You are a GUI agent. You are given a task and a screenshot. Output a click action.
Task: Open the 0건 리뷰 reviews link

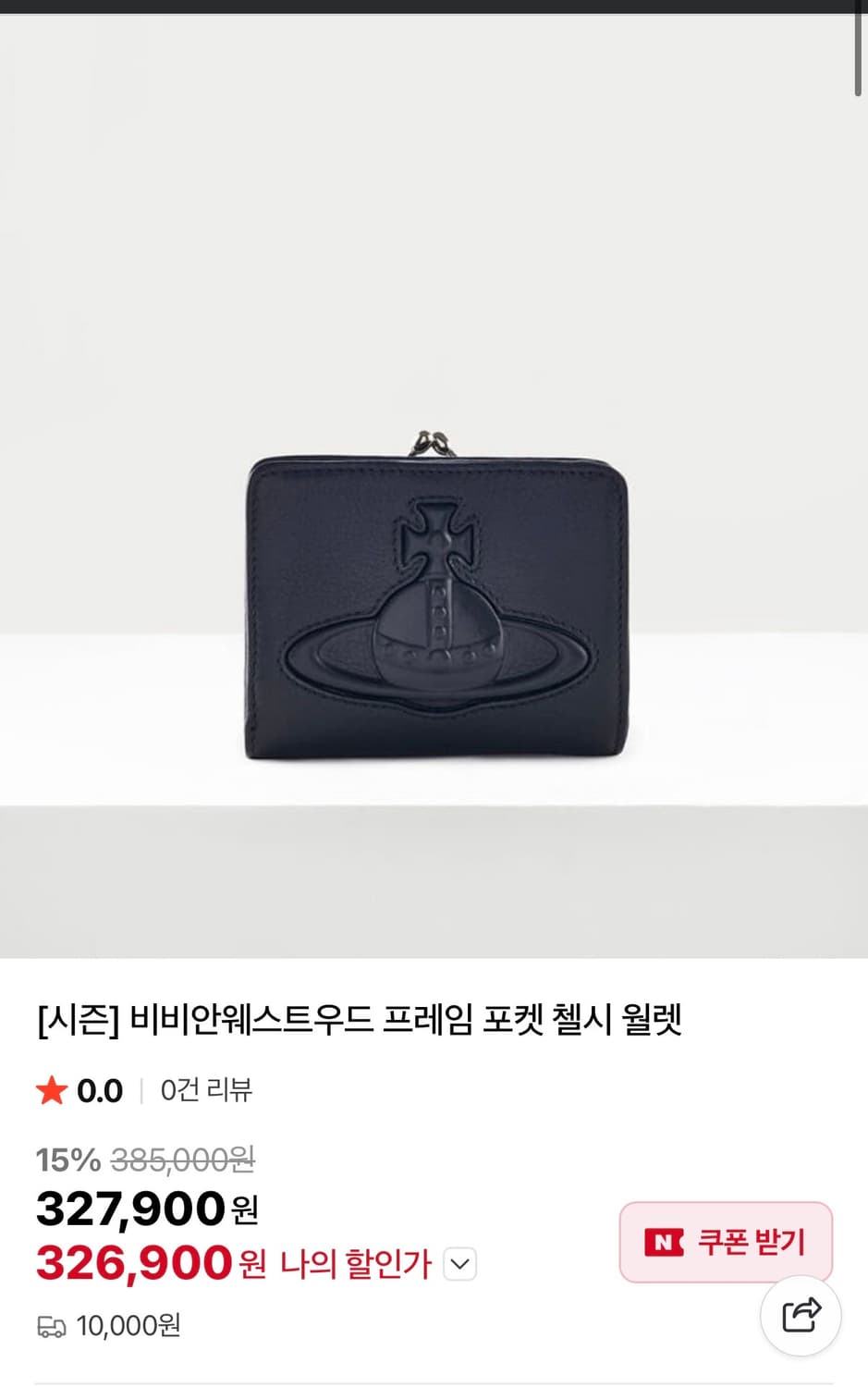pyautogui.click(x=205, y=1091)
